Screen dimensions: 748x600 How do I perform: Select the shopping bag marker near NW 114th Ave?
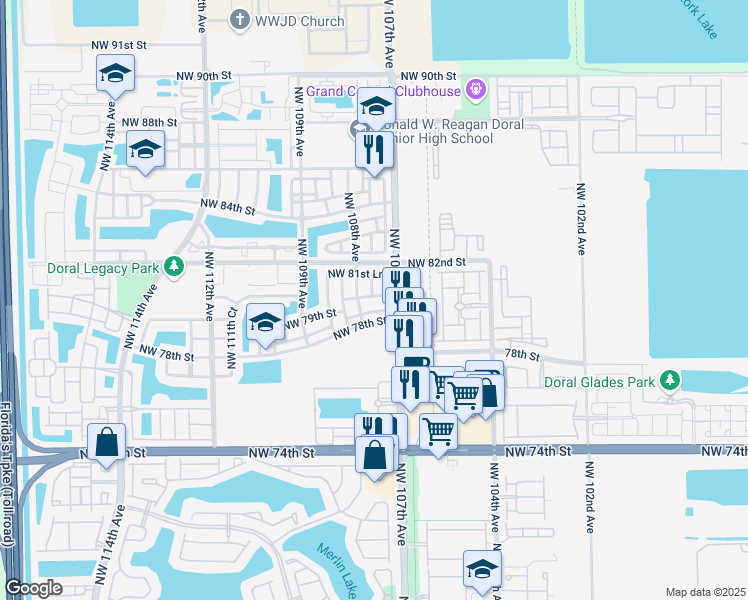coord(106,443)
